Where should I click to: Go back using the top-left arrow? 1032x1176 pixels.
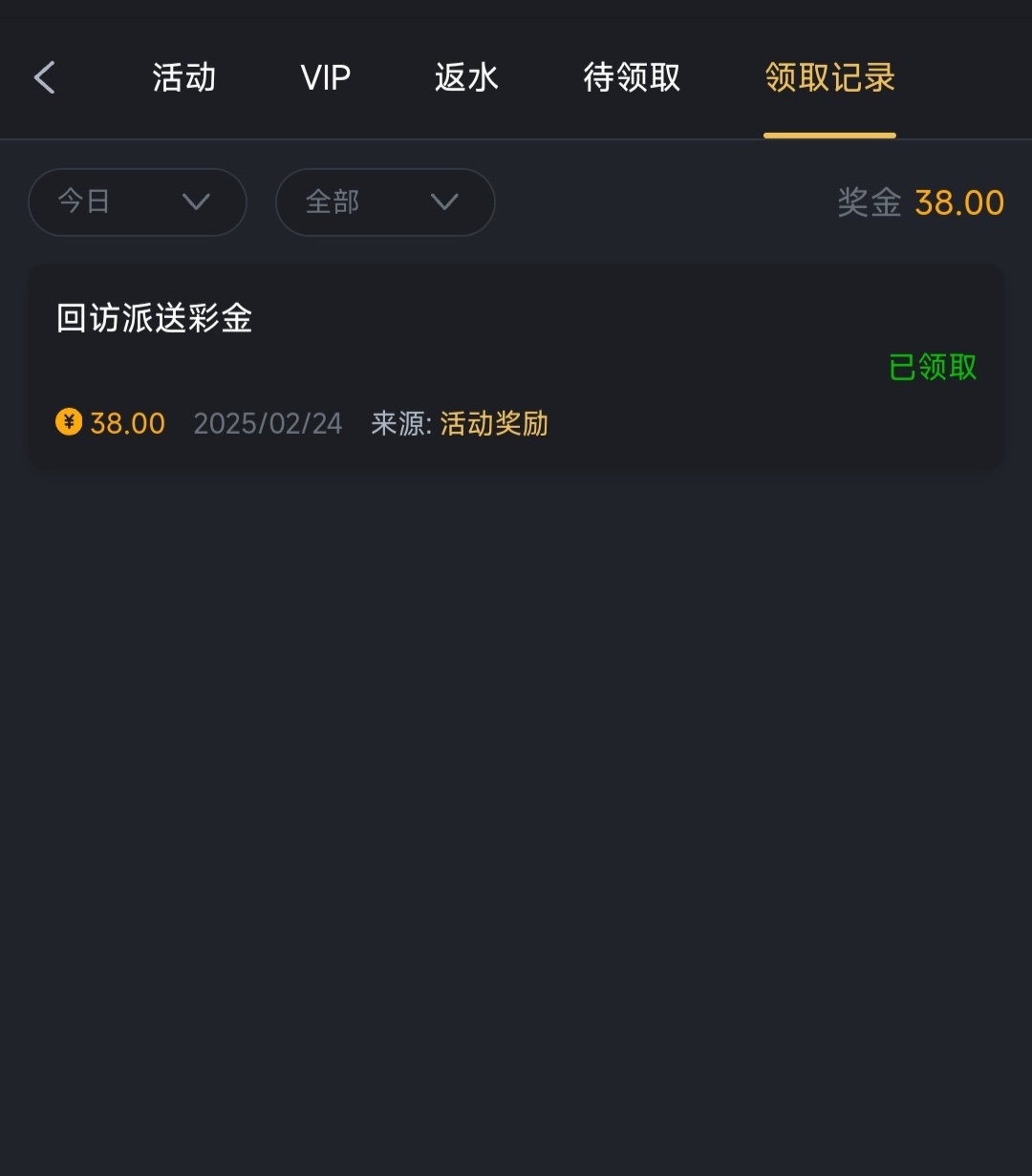click(x=45, y=77)
